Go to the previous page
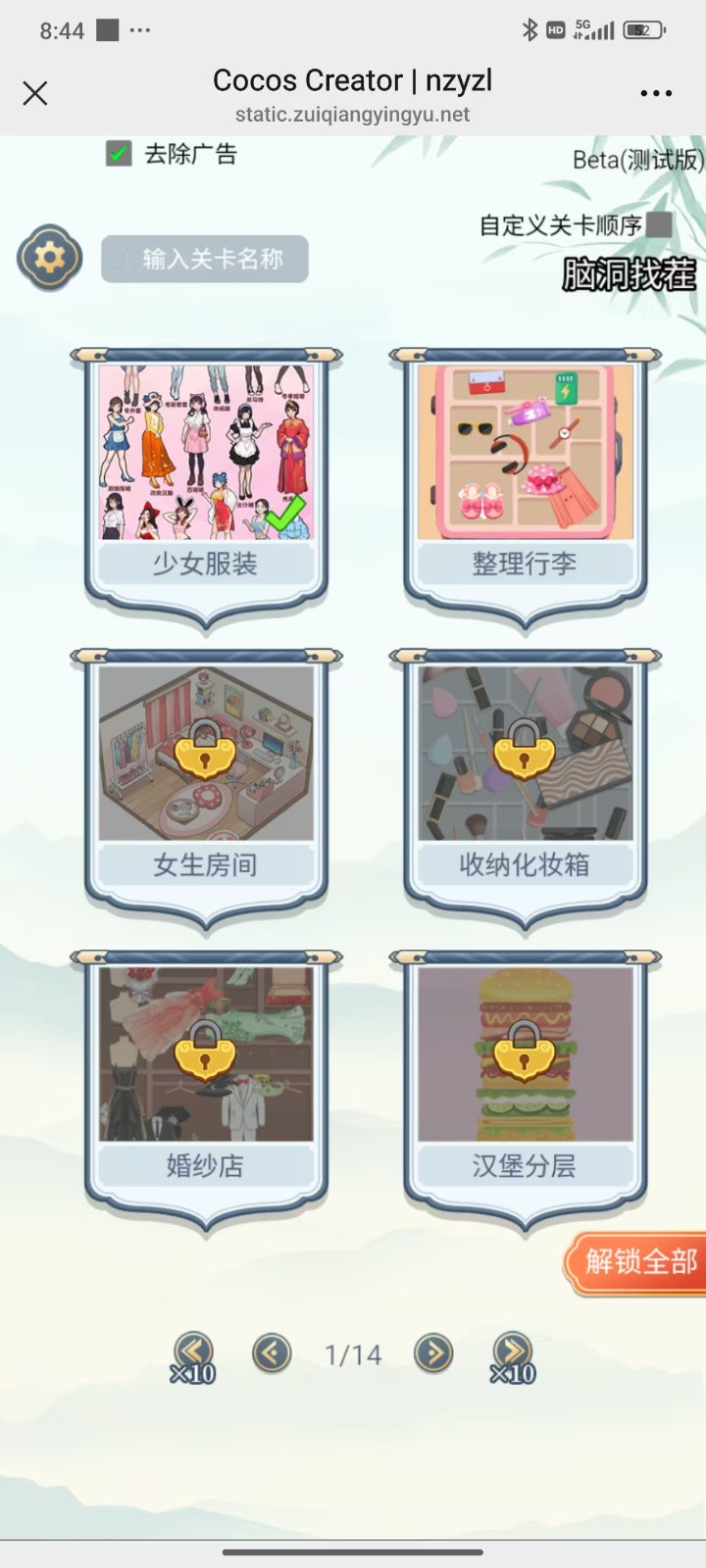Image resolution: width=706 pixels, height=1568 pixels. coord(272,1354)
